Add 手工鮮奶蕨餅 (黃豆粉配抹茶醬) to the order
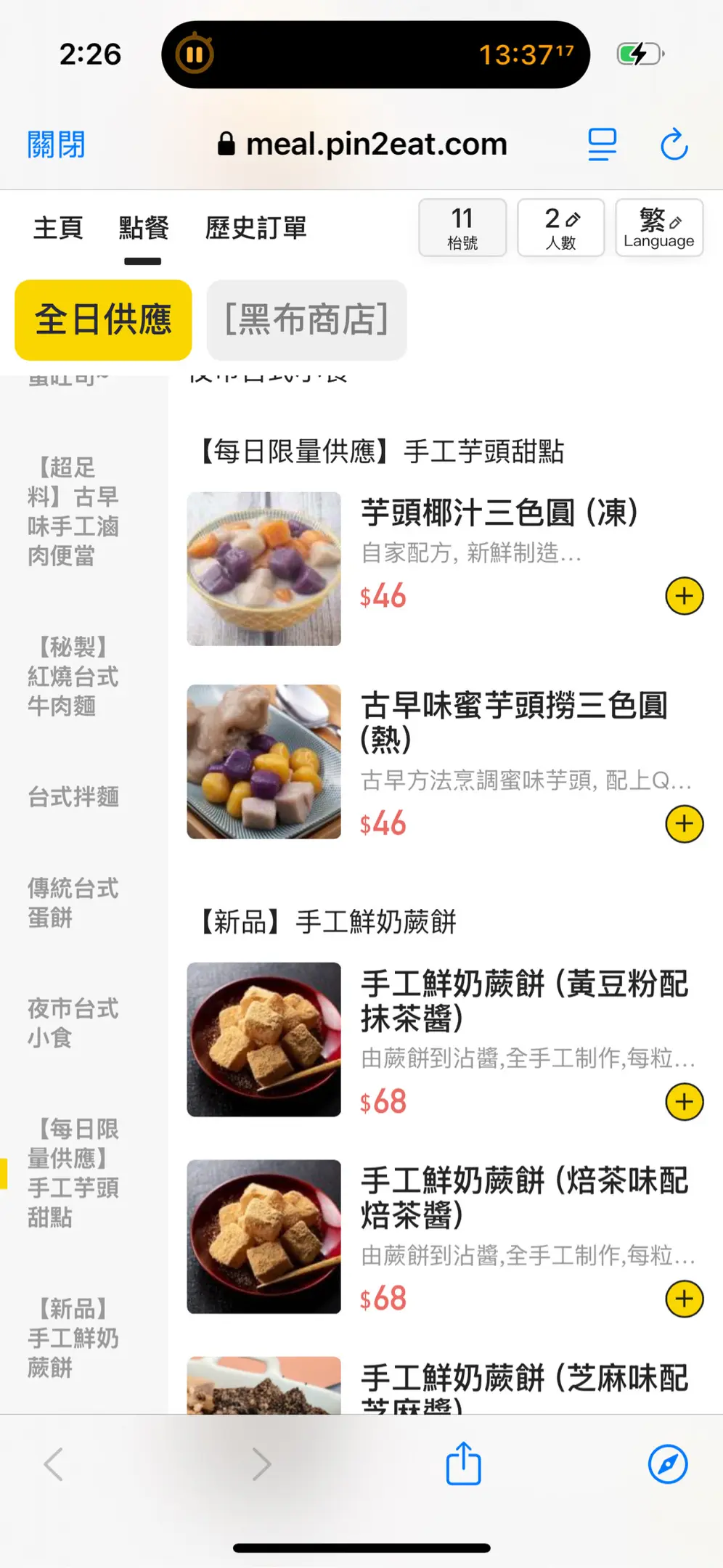The height and width of the screenshot is (1568, 723). [684, 1102]
